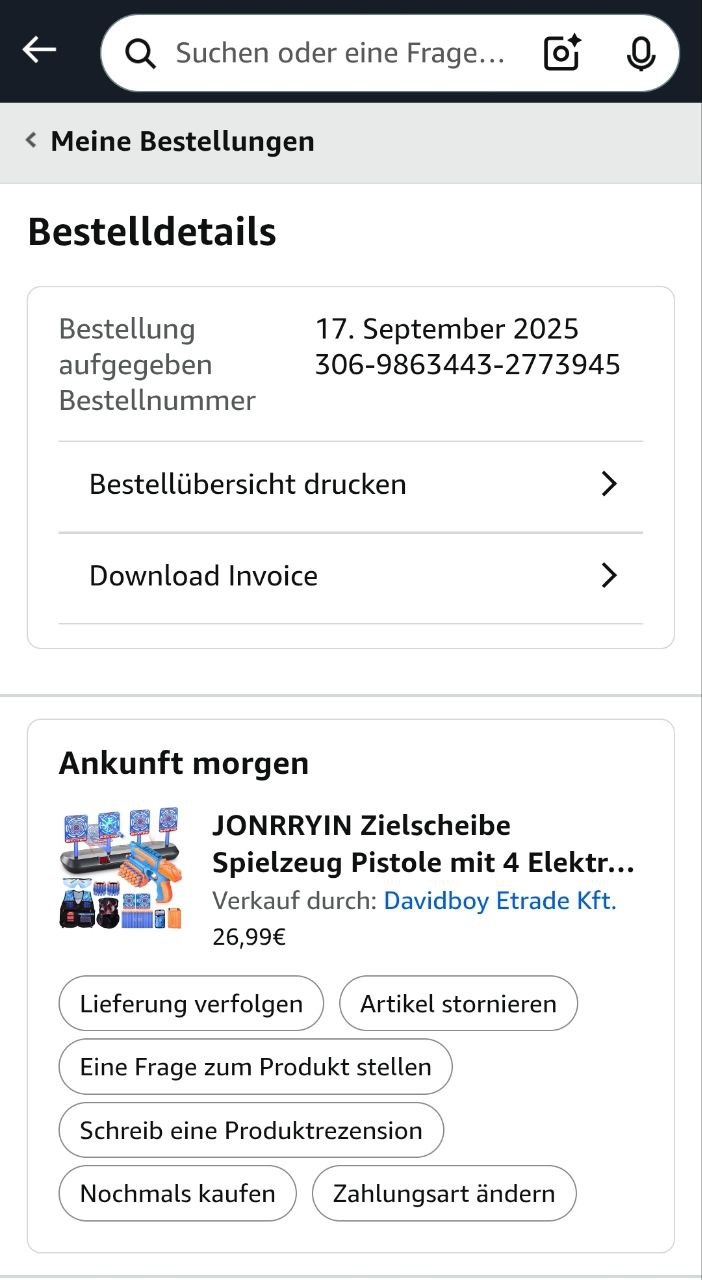
Task: Select Artikel stornieren
Action: click(458, 1003)
